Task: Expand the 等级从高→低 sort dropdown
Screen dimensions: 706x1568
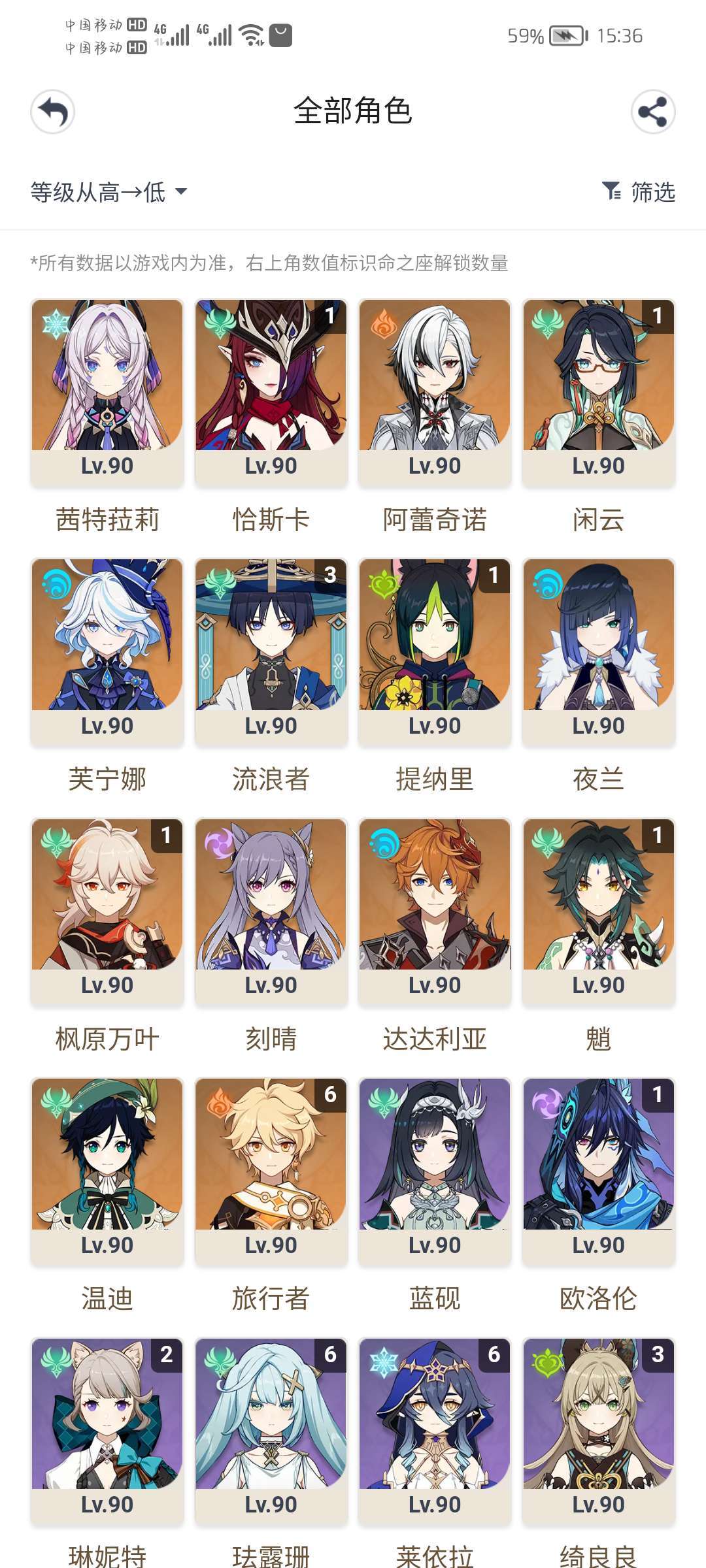Action: click(109, 192)
